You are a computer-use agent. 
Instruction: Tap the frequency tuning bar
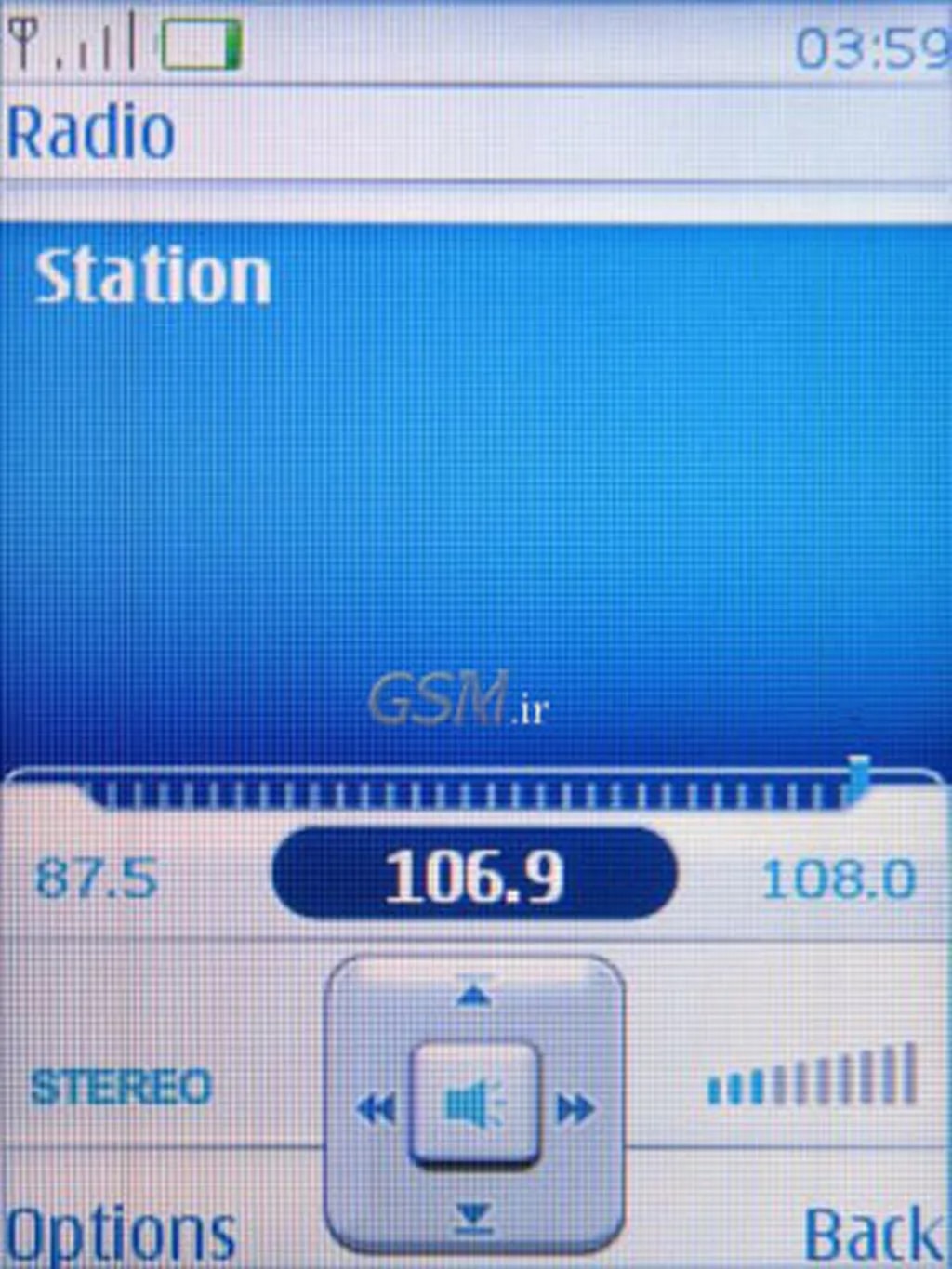click(474, 795)
